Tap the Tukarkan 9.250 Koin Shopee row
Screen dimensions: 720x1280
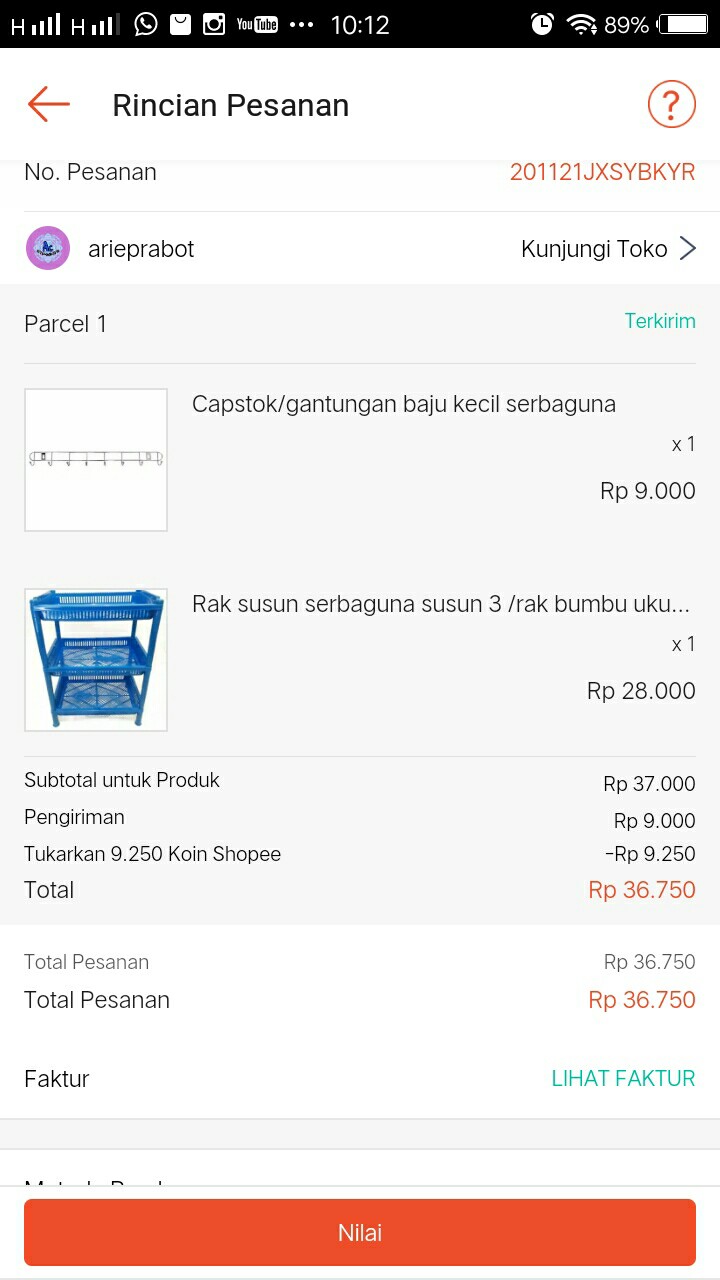click(152, 853)
